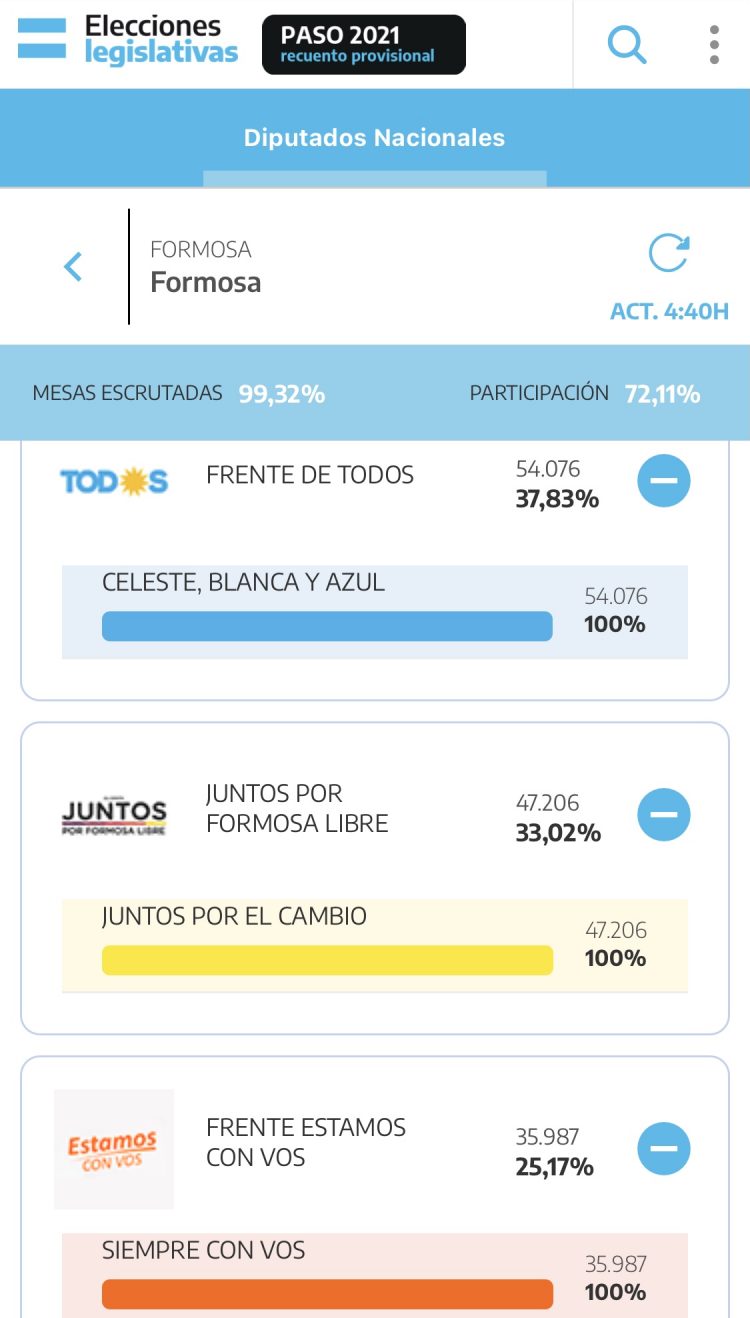Click the orange SIEMPRE CON VOS progress bar

(x=327, y=1293)
